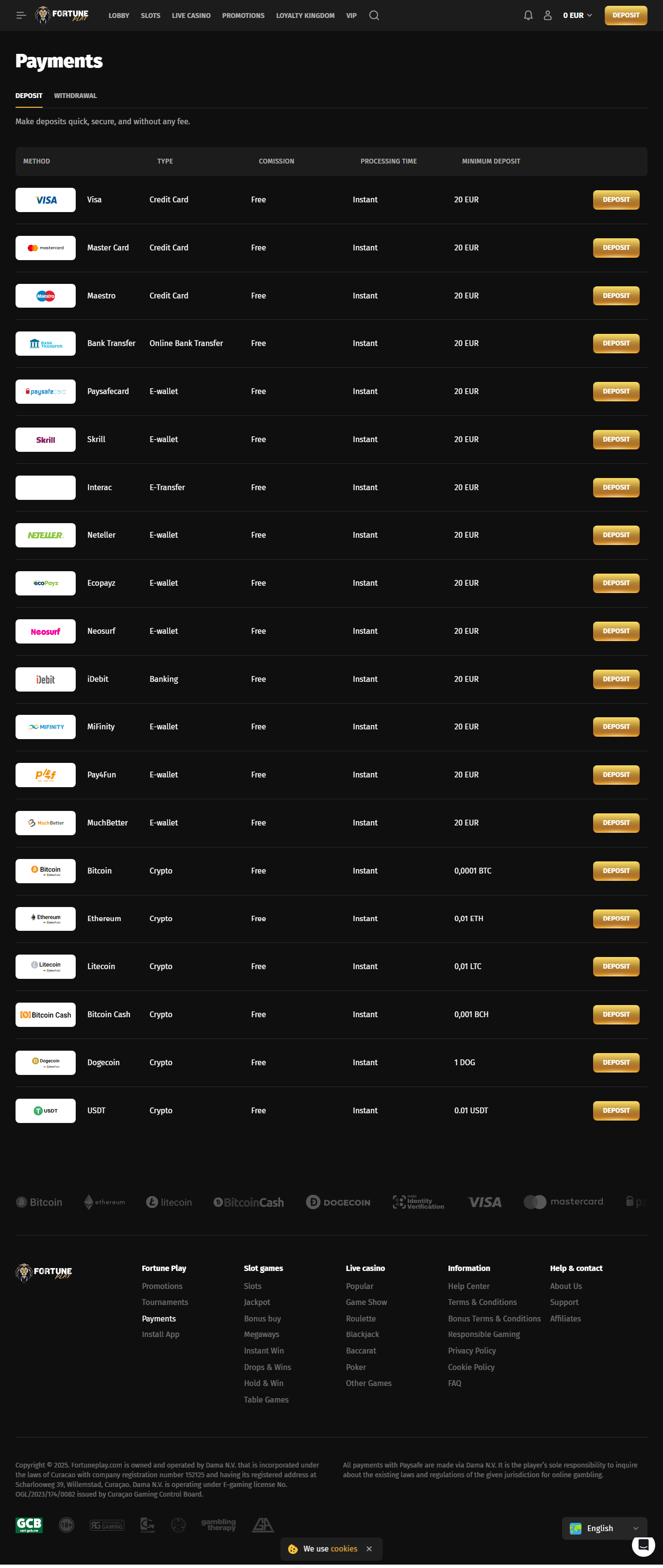Screen dimensions: 663x1568
Task: Deposit using Visa
Action: [x=615, y=199]
